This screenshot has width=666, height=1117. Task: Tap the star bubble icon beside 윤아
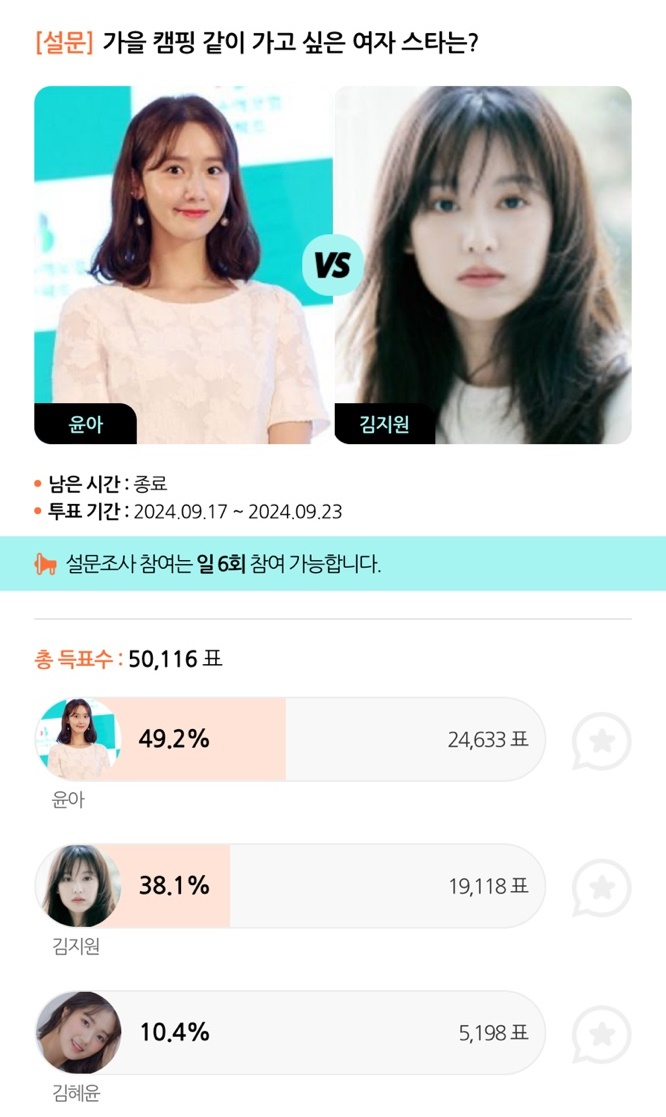pos(601,741)
